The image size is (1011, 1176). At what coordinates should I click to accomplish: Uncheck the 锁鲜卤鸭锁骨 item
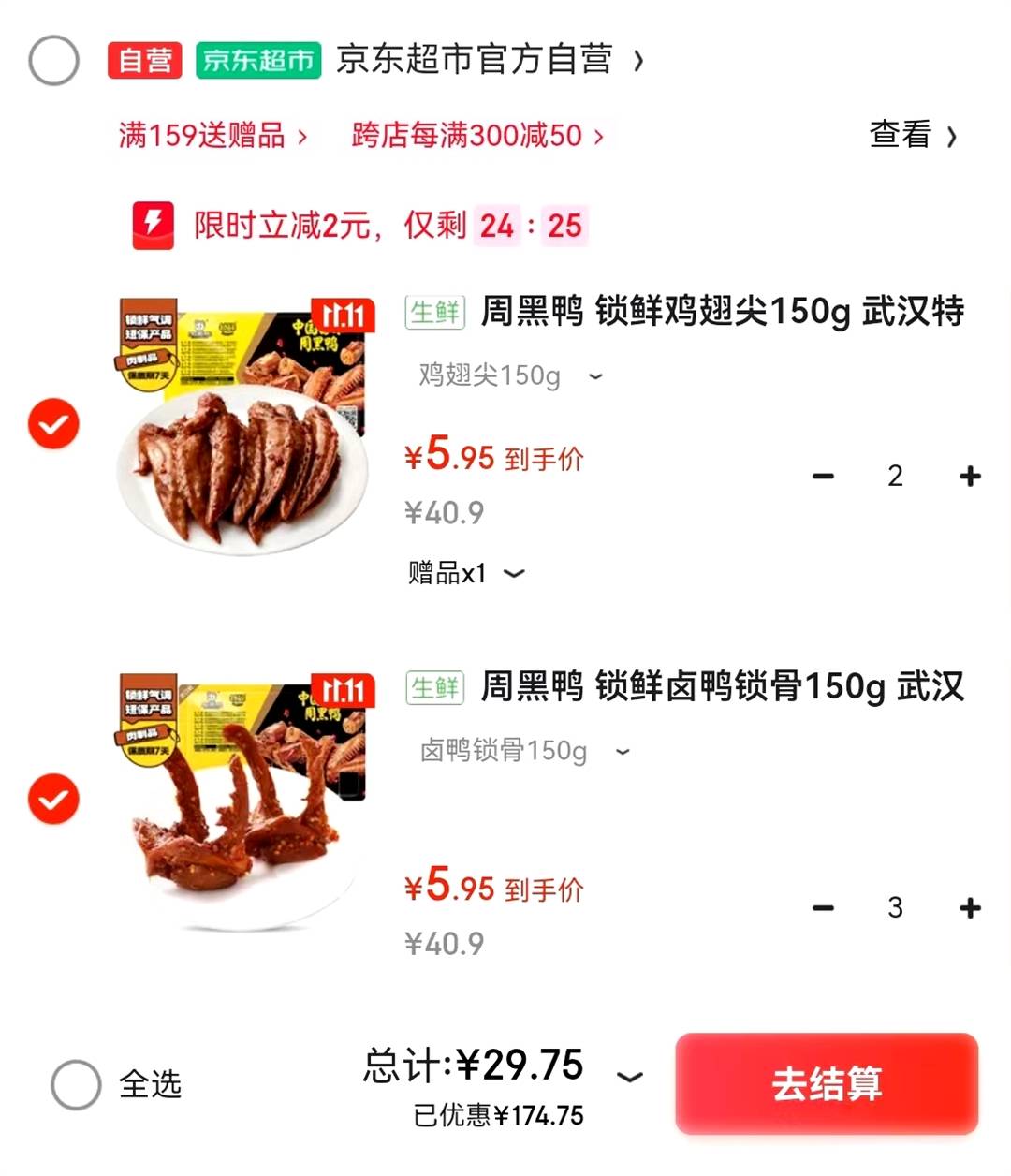[x=53, y=799]
